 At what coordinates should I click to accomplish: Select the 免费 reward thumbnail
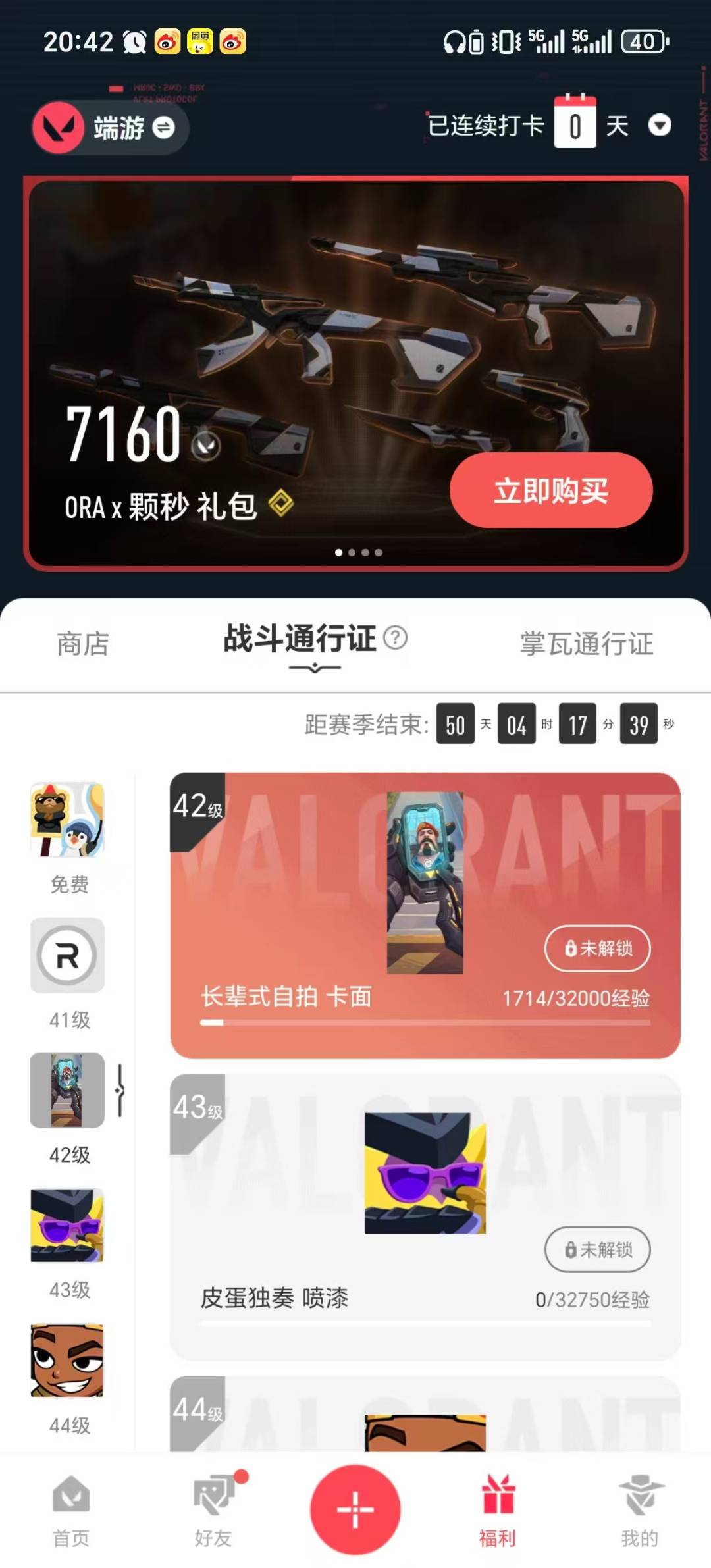67,820
